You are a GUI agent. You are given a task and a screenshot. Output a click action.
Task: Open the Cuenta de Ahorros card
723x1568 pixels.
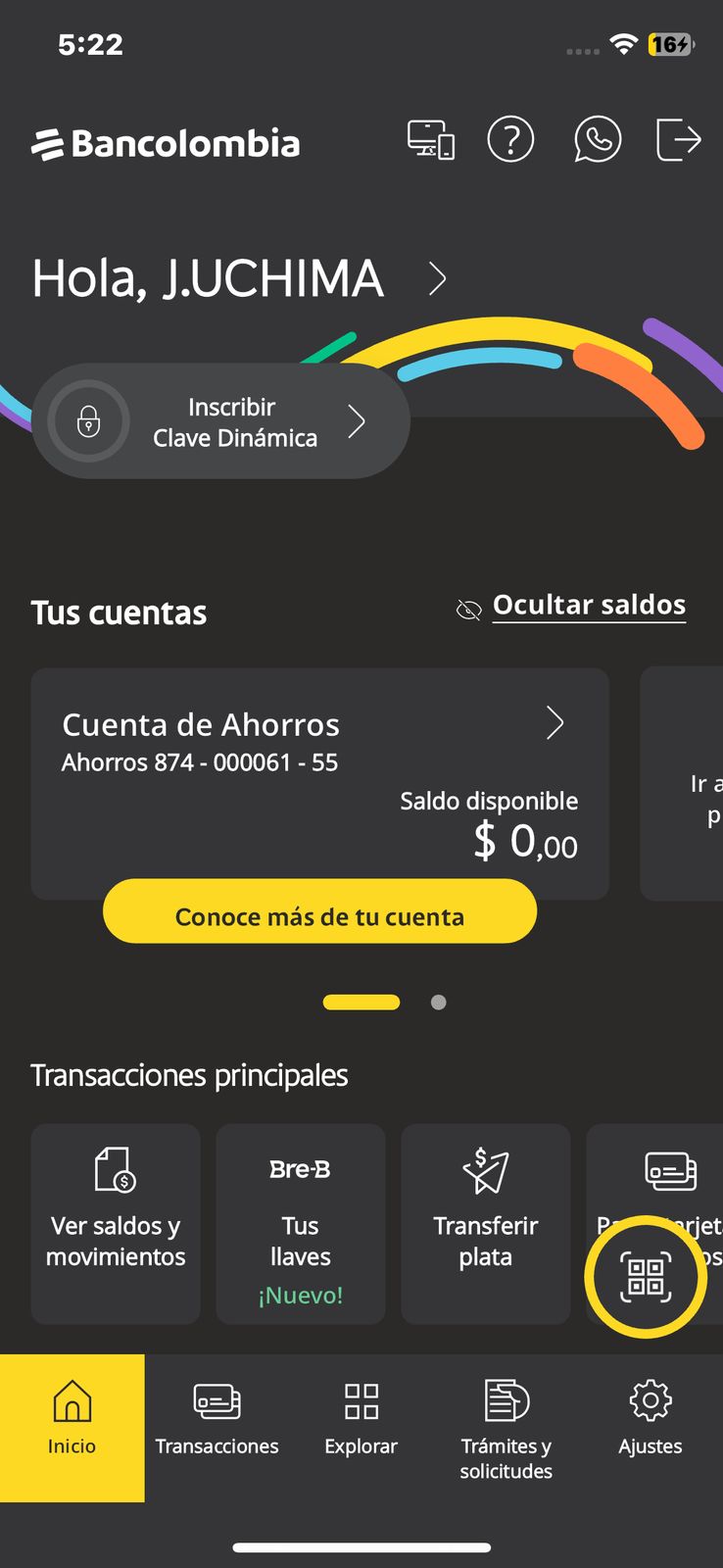319,764
